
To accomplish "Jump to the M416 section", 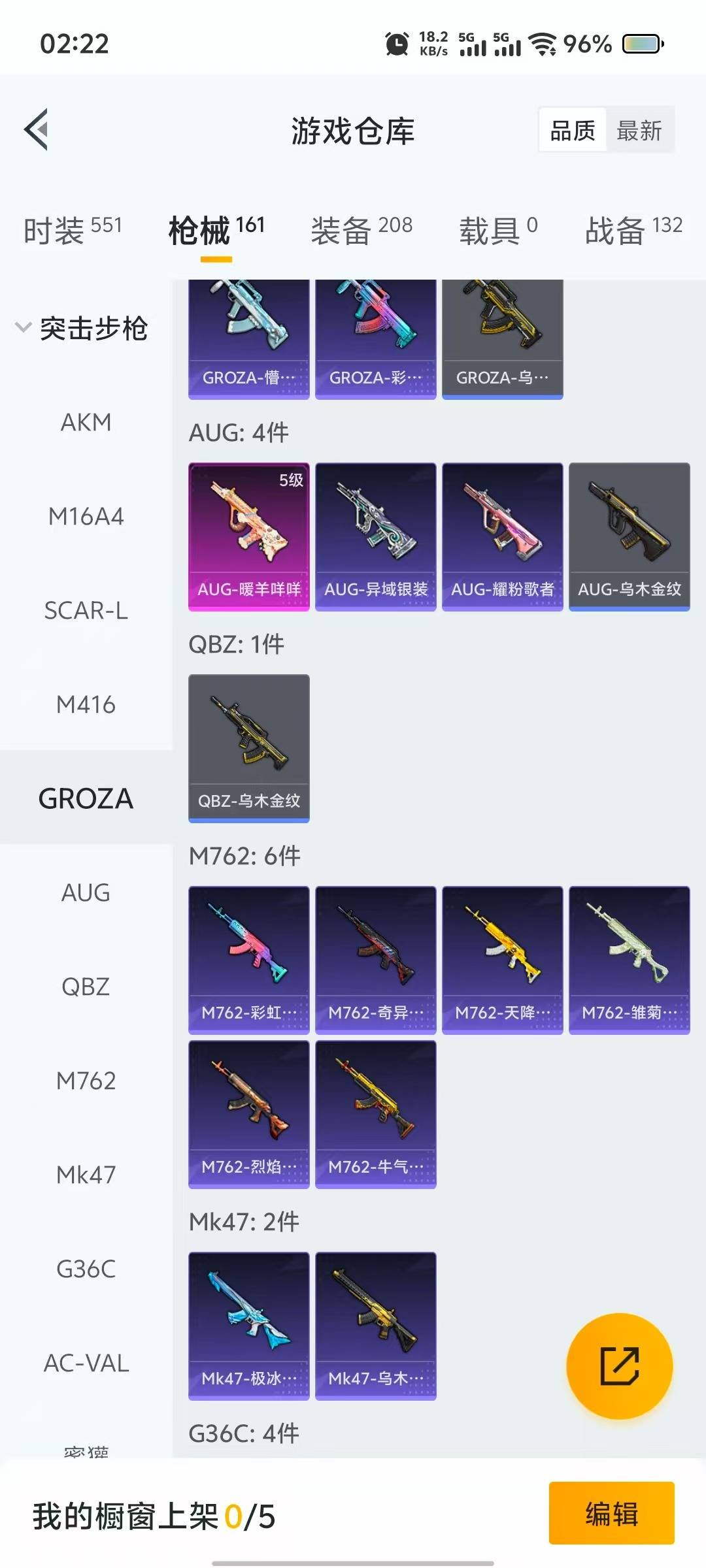I will point(86,704).
